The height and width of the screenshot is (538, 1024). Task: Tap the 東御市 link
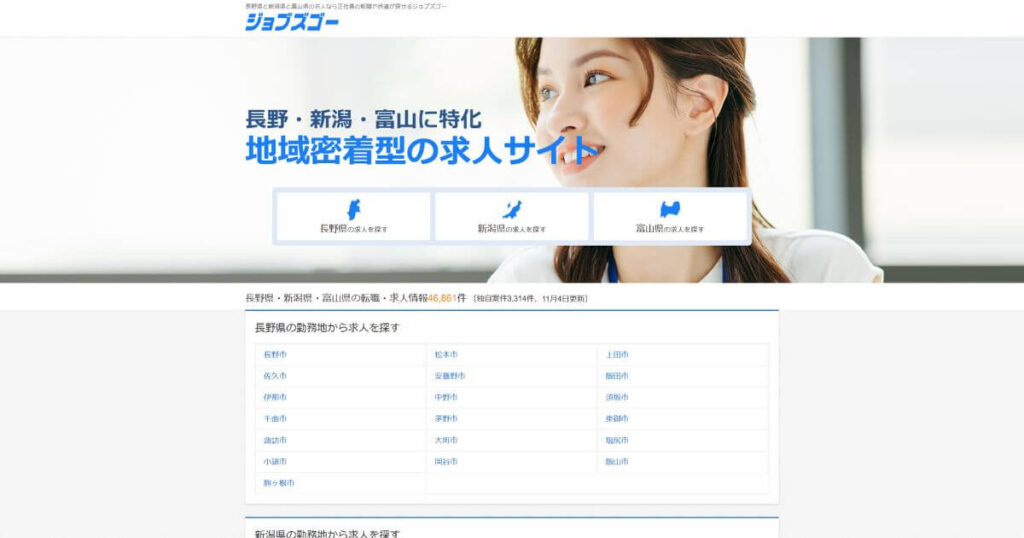point(617,419)
